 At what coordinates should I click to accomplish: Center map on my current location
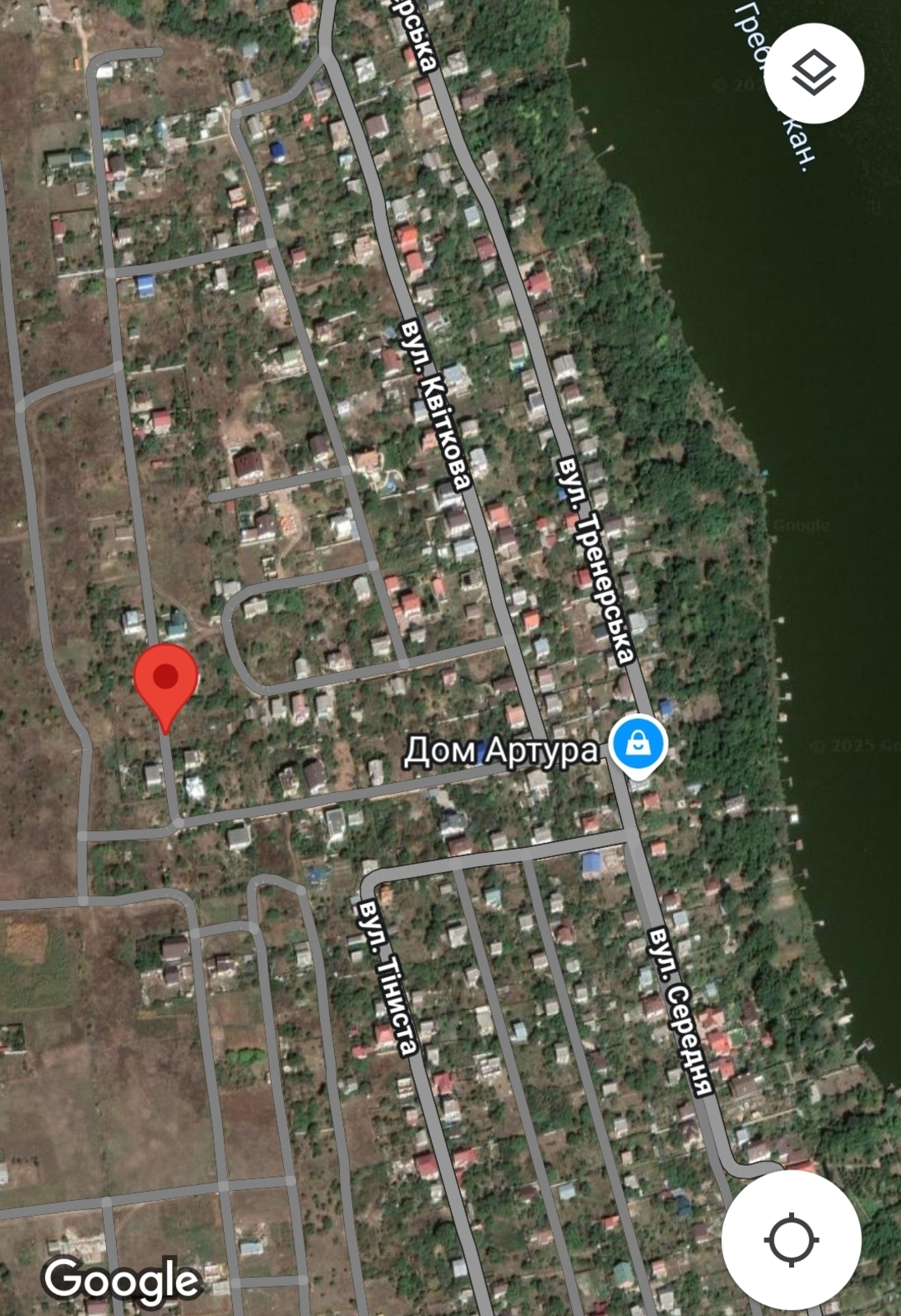tap(791, 1239)
